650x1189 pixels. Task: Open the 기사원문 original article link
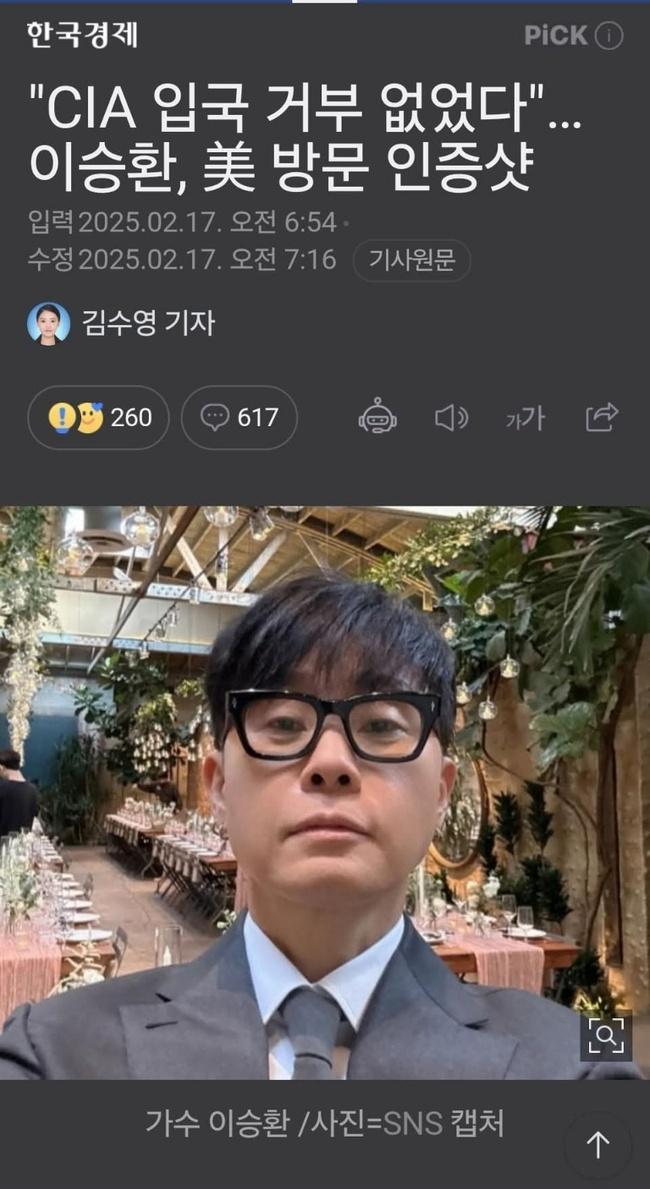coord(411,261)
